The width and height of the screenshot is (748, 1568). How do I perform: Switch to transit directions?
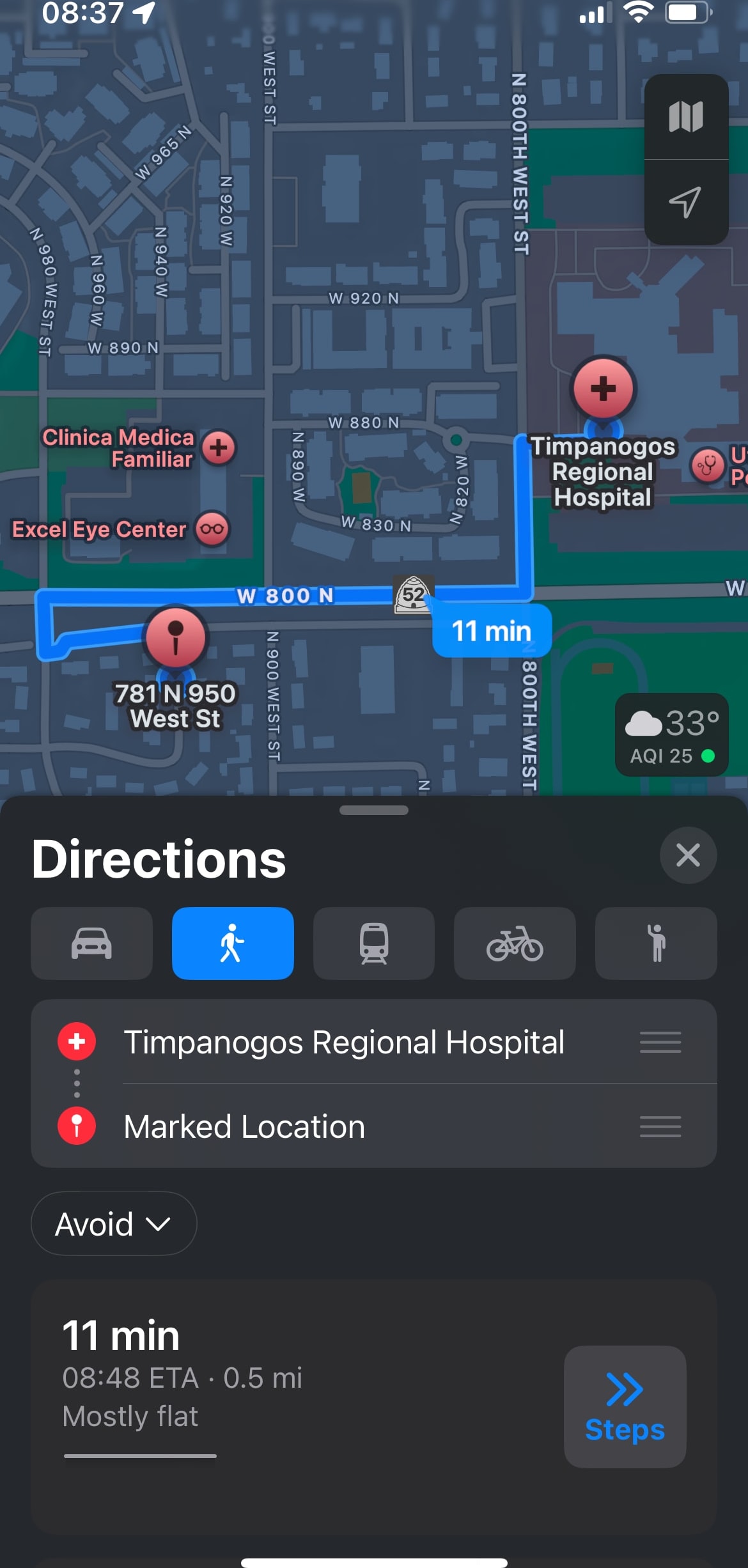374,943
